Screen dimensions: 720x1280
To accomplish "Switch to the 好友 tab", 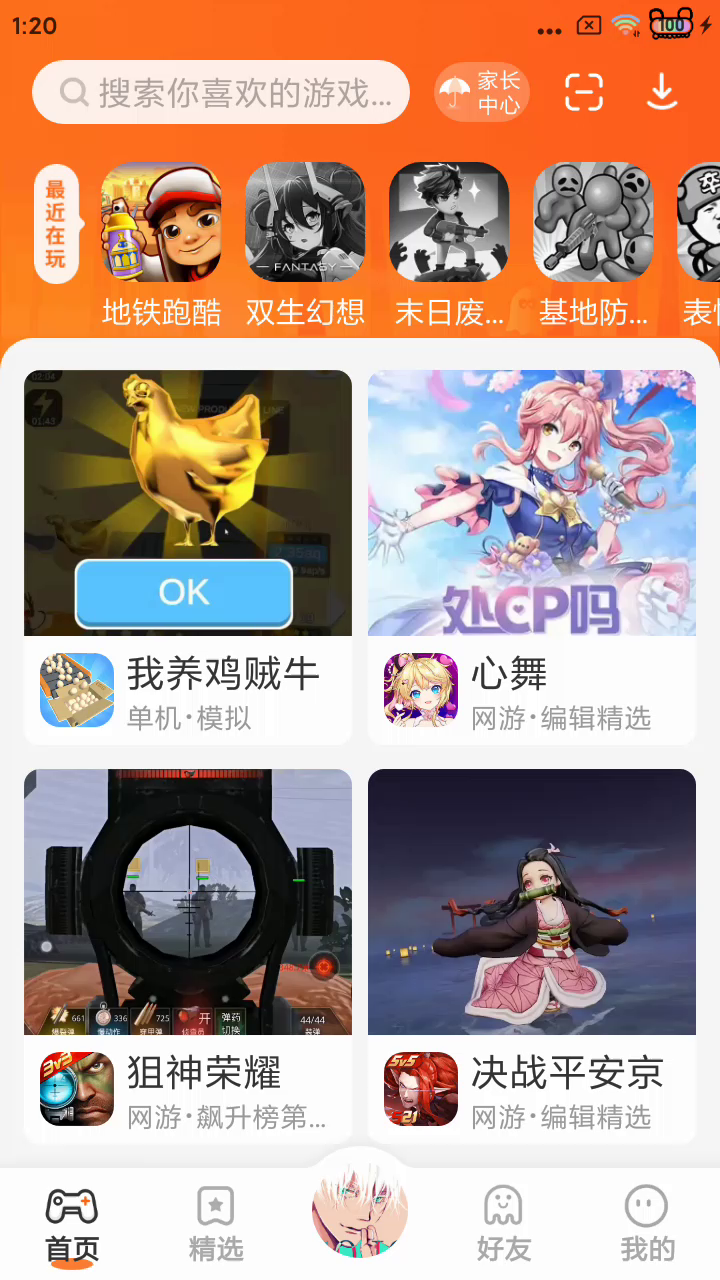I will pos(503,1224).
